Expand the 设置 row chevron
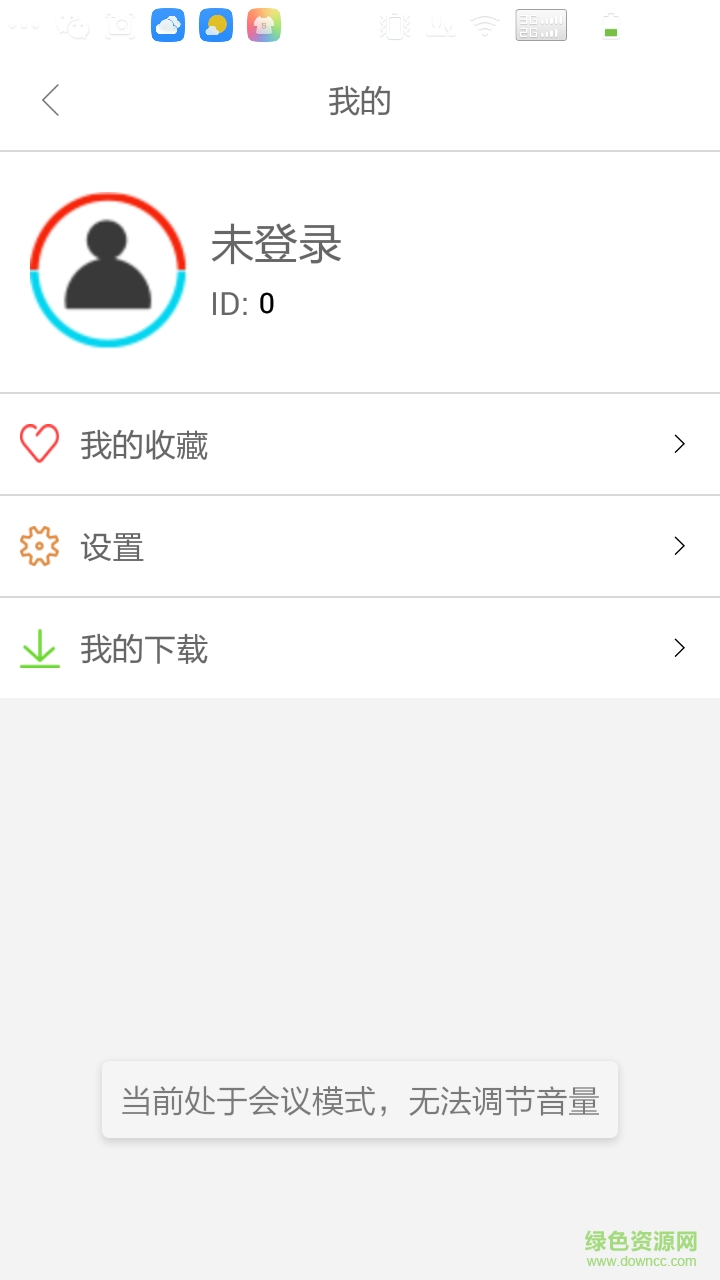The width and height of the screenshot is (720, 1280). pos(679,546)
